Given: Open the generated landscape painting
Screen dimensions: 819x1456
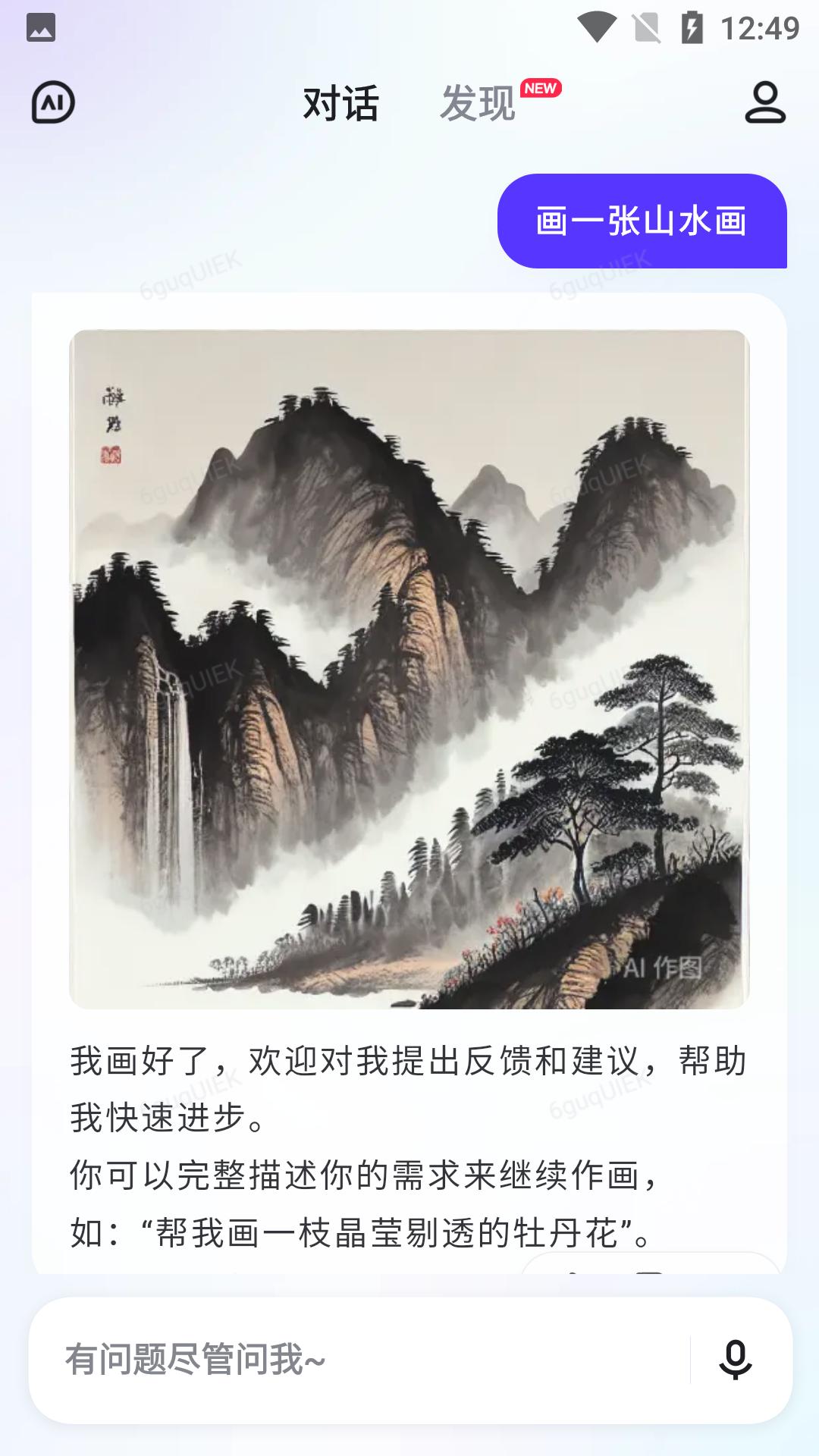Looking at the screenshot, I should [409, 669].
